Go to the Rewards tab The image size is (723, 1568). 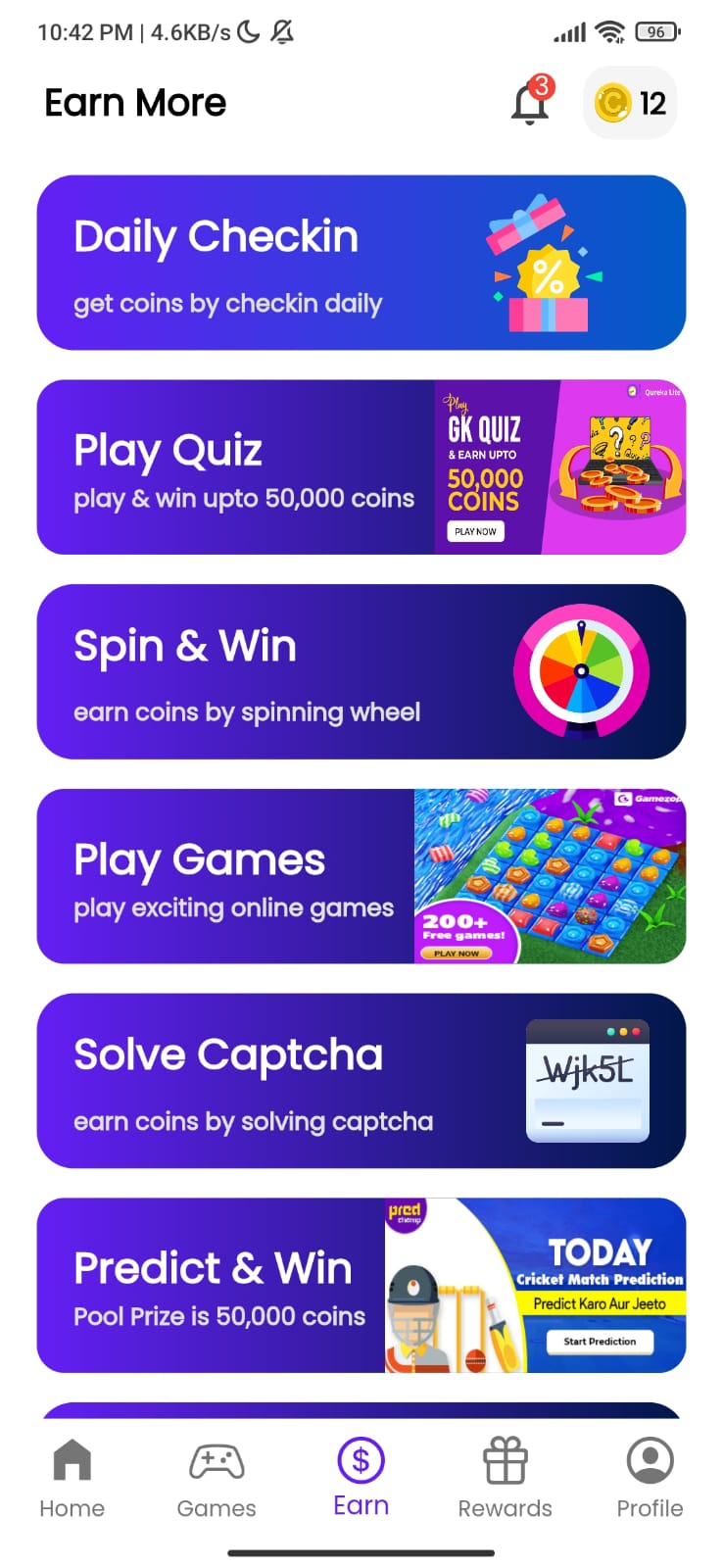coord(505,1478)
